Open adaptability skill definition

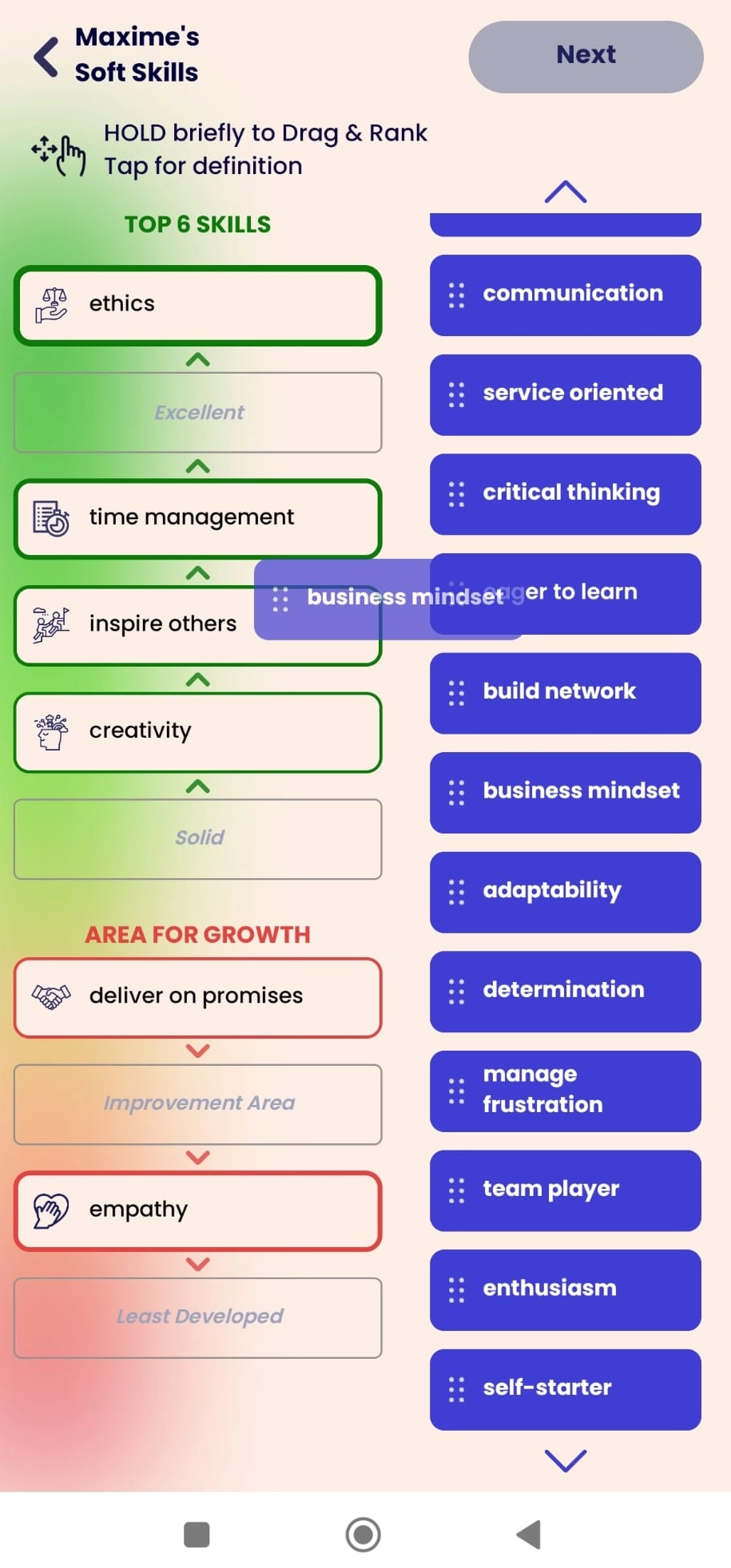[x=566, y=891]
